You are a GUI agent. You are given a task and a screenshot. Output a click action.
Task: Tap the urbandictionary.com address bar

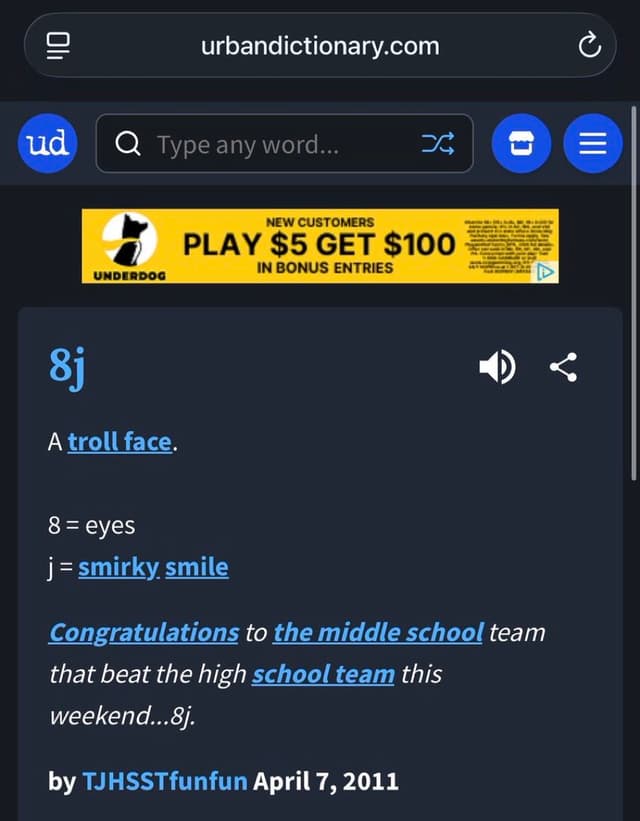click(x=319, y=46)
